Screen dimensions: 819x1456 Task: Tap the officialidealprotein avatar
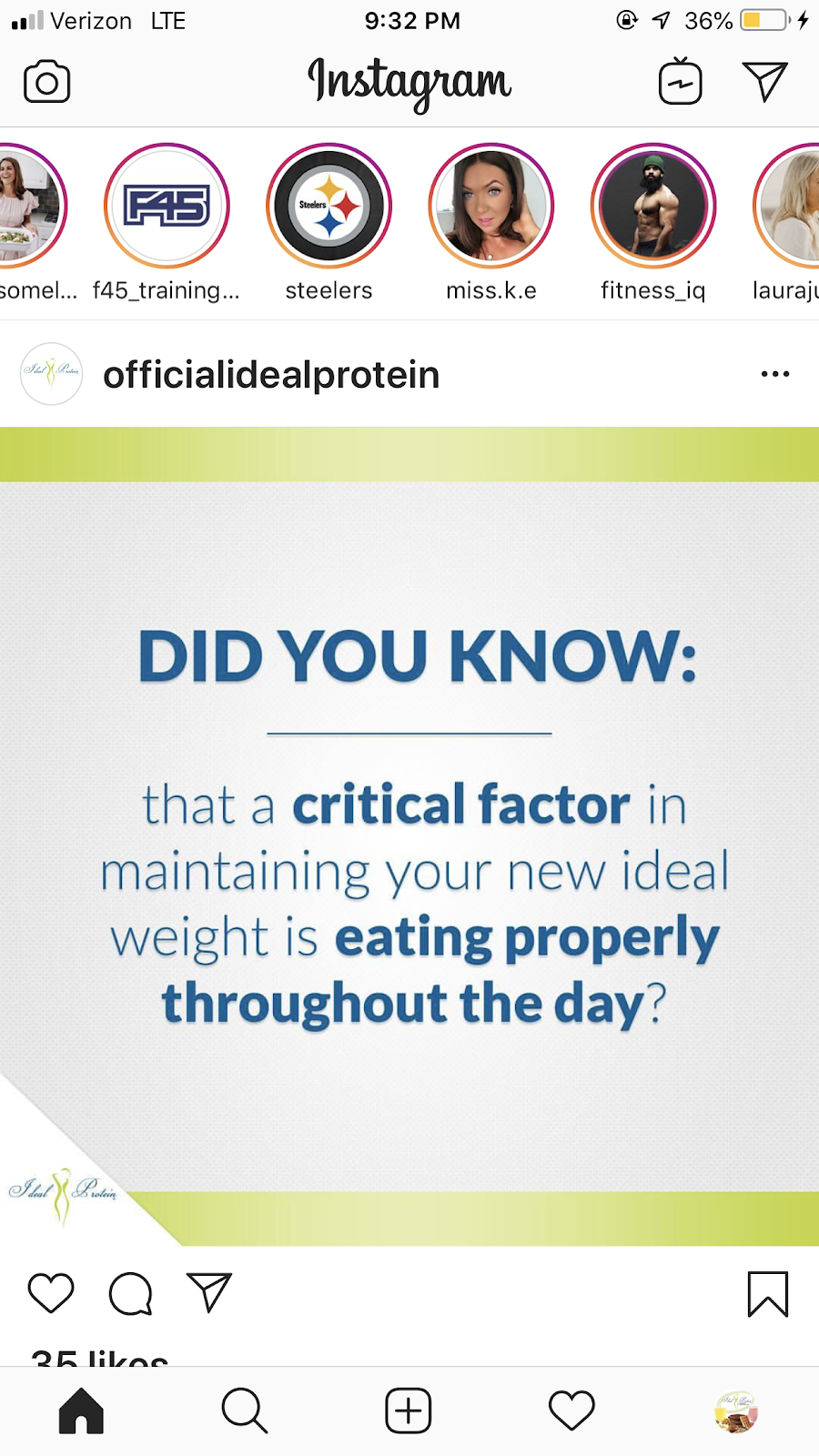click(x=52, y=374)
